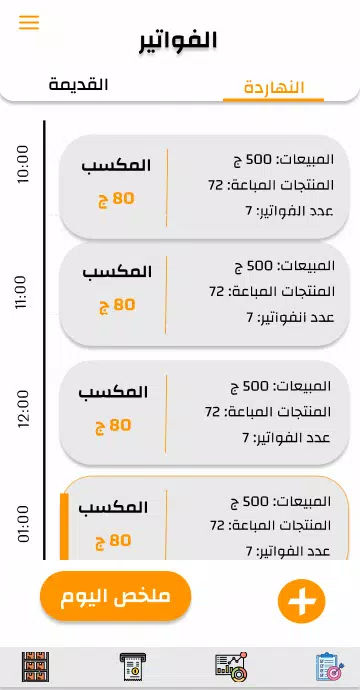360x690 pixels.
Task: Open the 10:00 invoices card
Action: [204, 187]
